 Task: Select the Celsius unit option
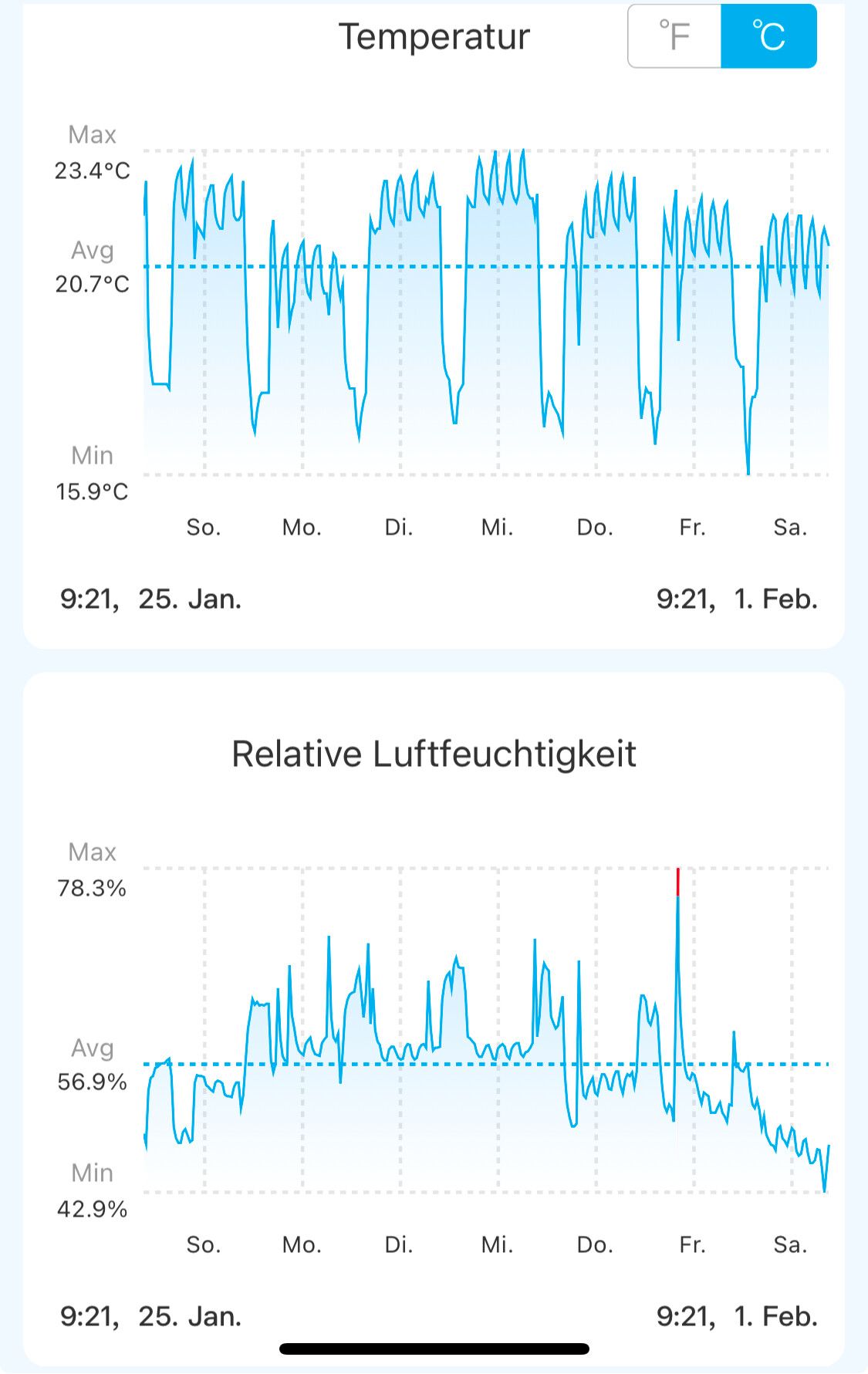point(768,36)
